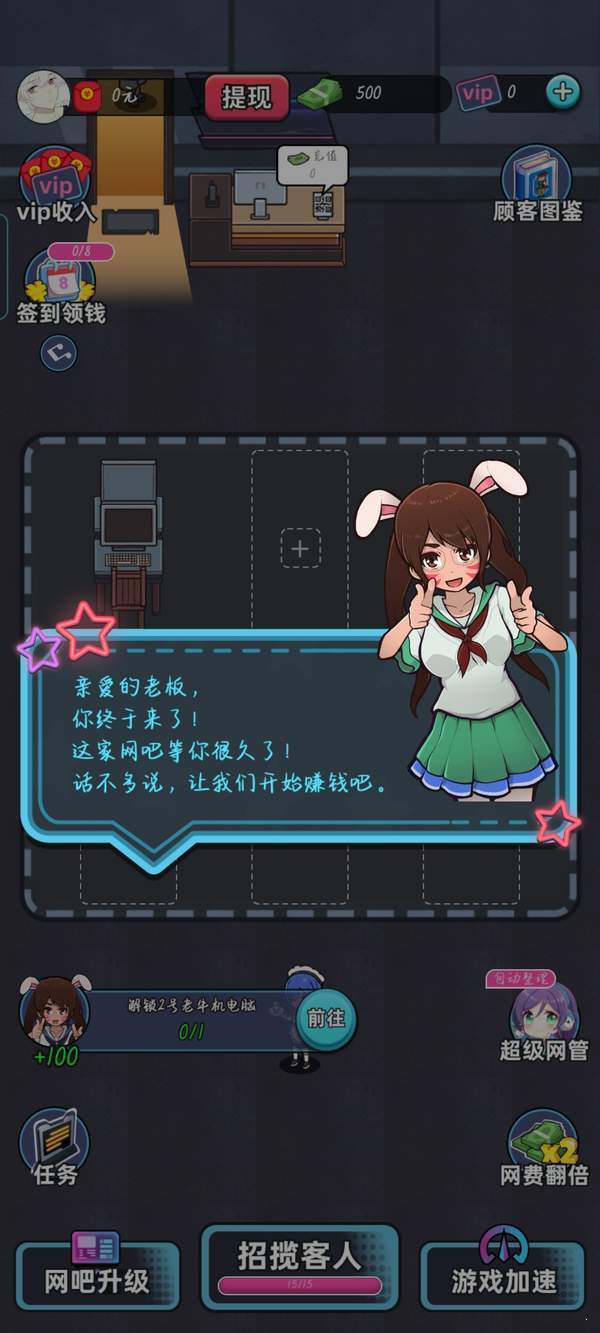The height and width of the screenshot is (1333, 600).
Task: Tap 招揽客人 to attract customers
Action: point(300,1266)
